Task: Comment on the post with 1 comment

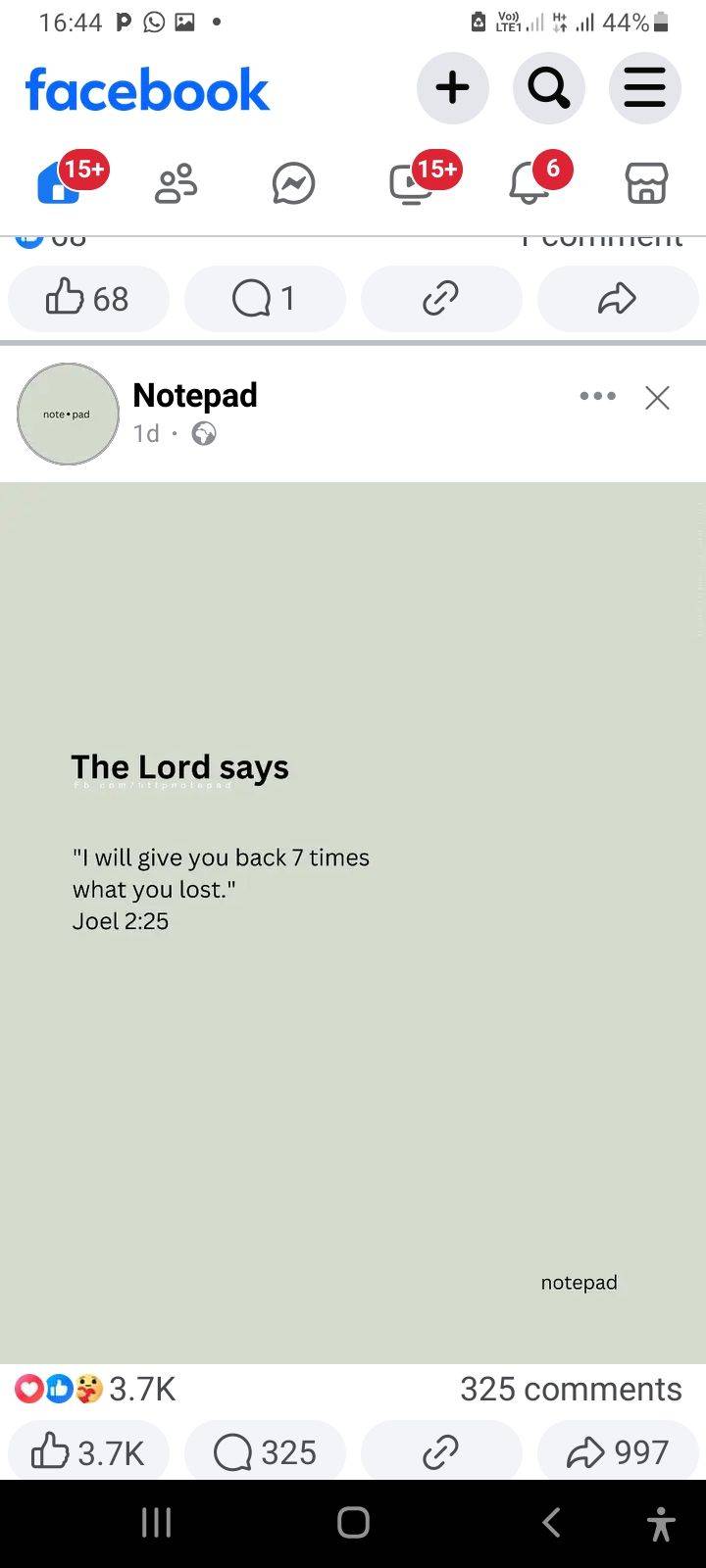Action: (265, 298)
